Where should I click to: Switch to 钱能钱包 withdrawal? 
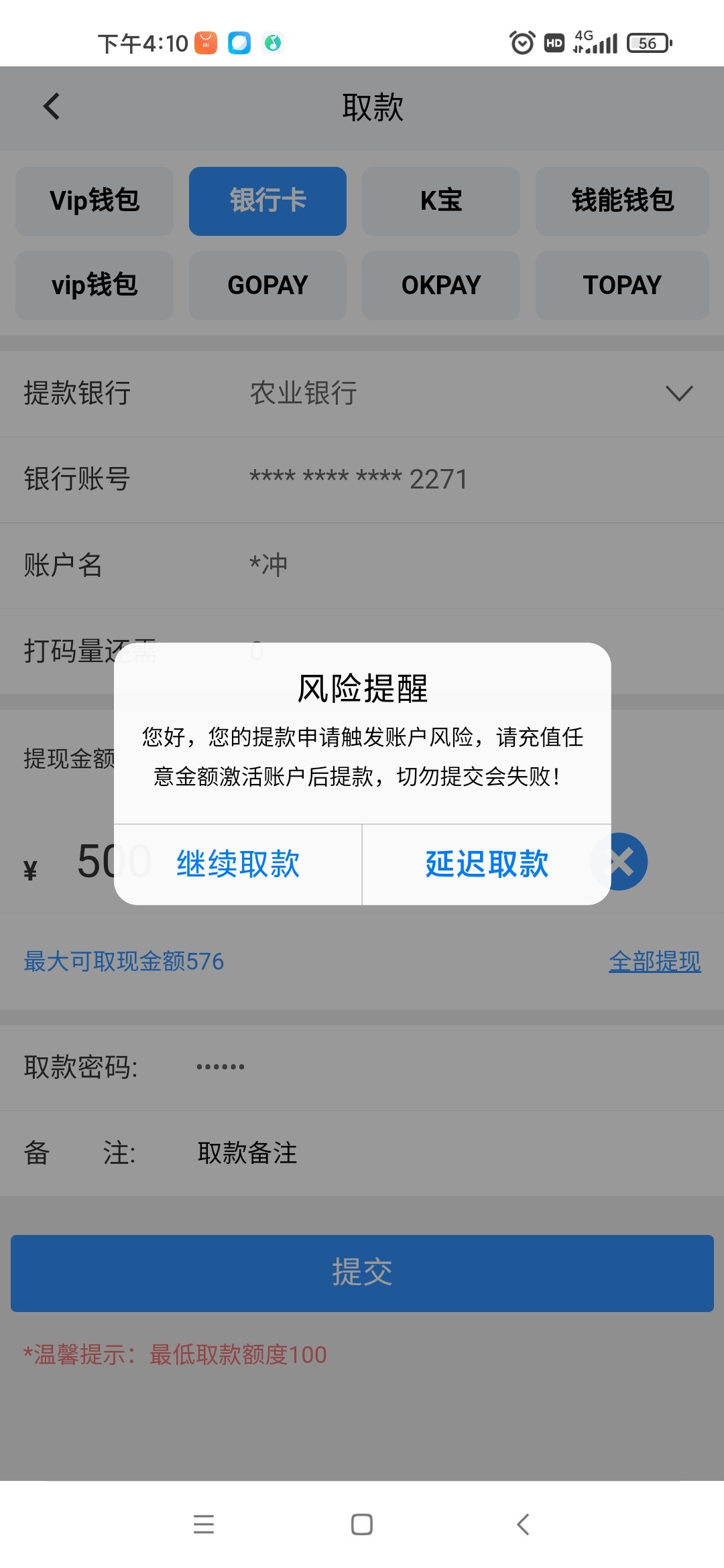(x=622, y=201)
